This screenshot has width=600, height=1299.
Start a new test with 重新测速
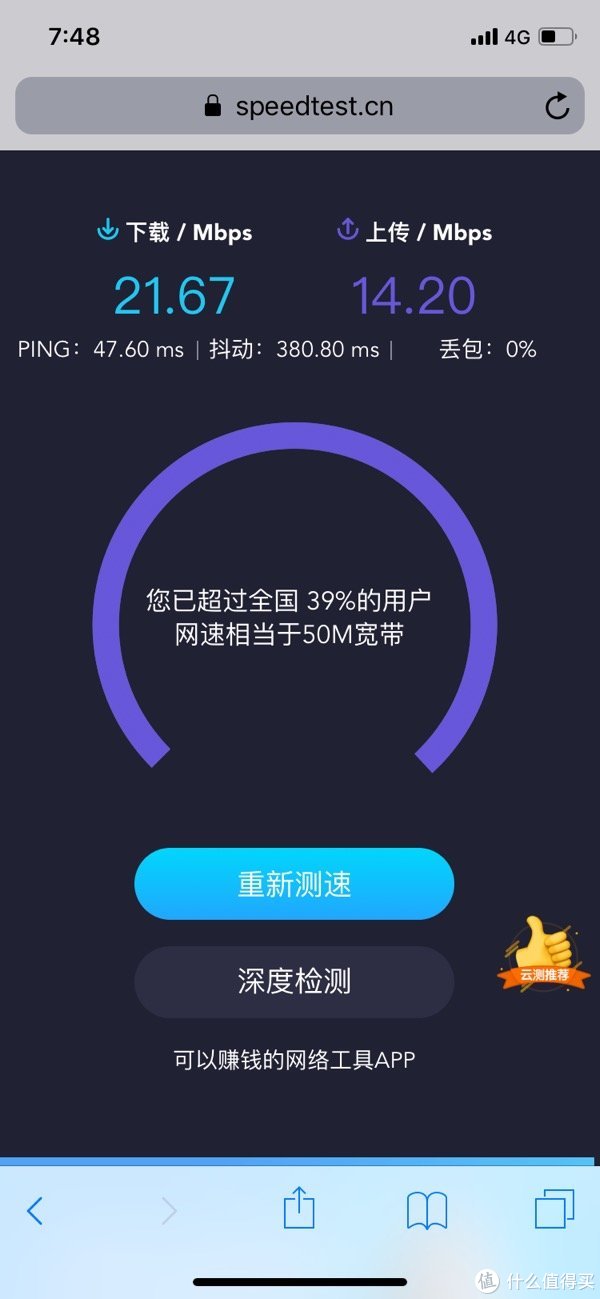click(294, 884)
